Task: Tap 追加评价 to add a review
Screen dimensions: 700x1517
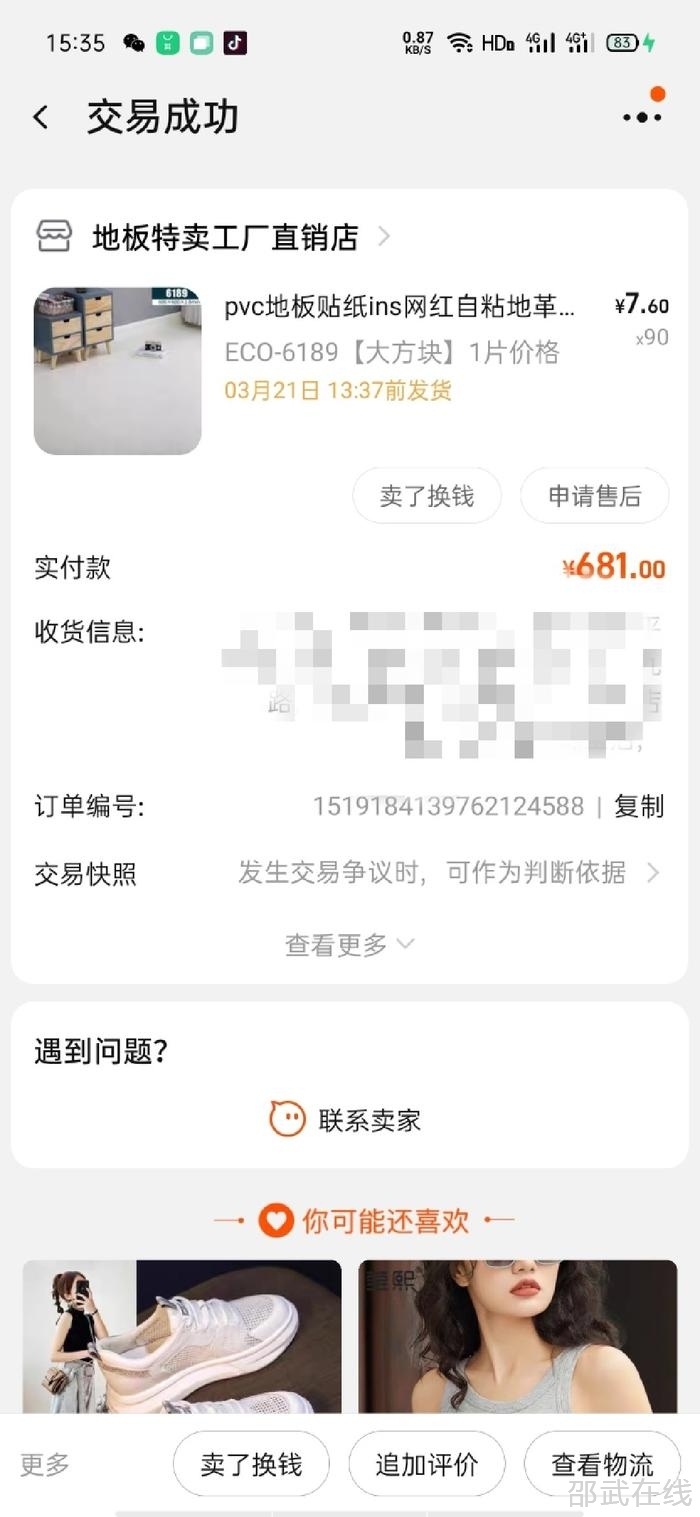Action: 426,1465
